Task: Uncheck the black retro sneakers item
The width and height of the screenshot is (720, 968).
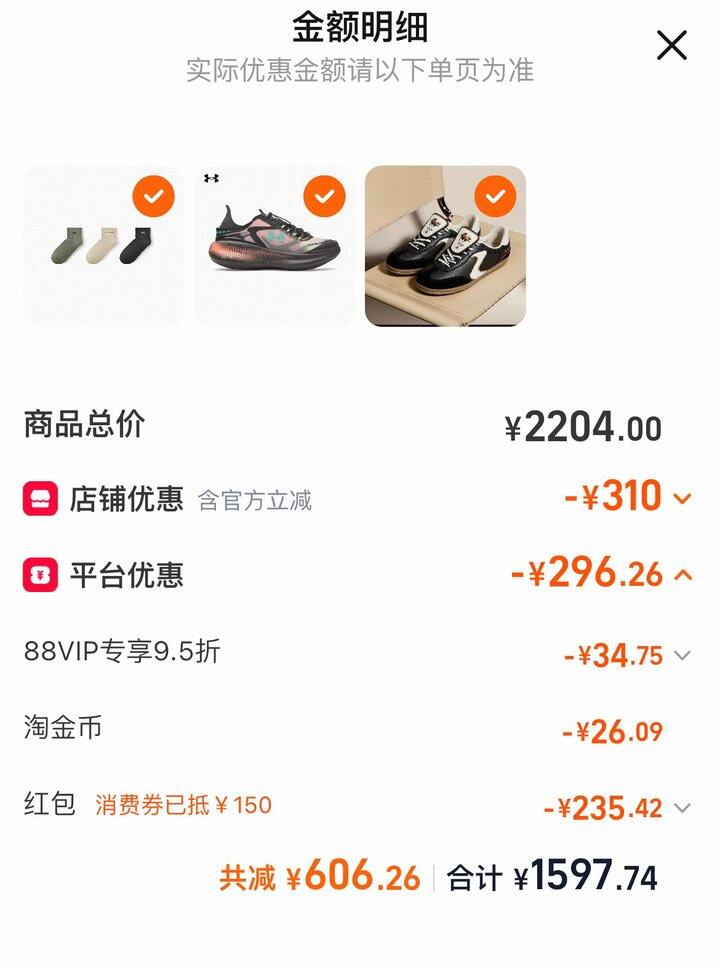Action: (x=495, y=197)
